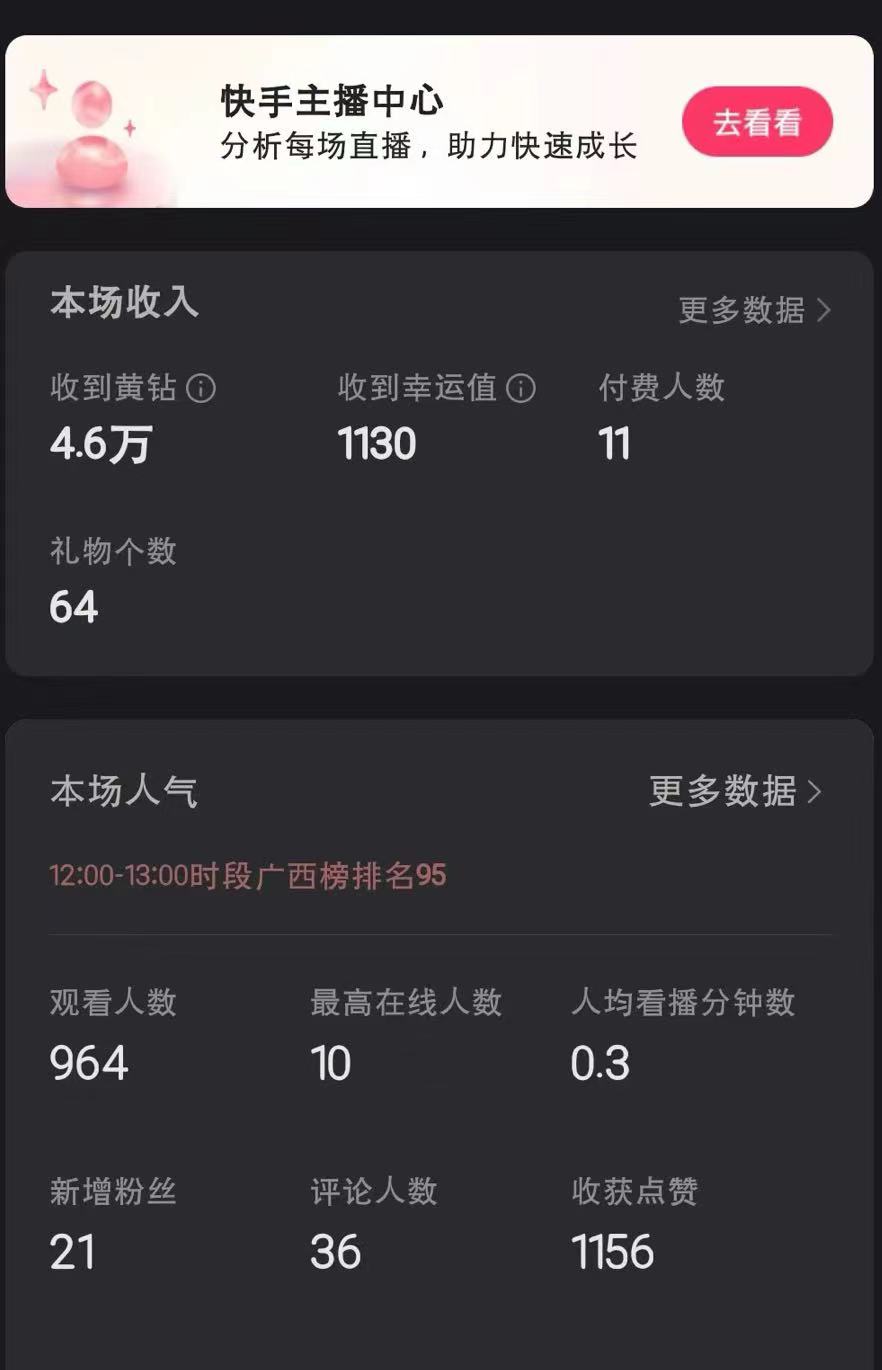Click the 本场人气 section header
Viewport: 882px width, 1370px height.
pyautogui.click(x=122, y=789)
